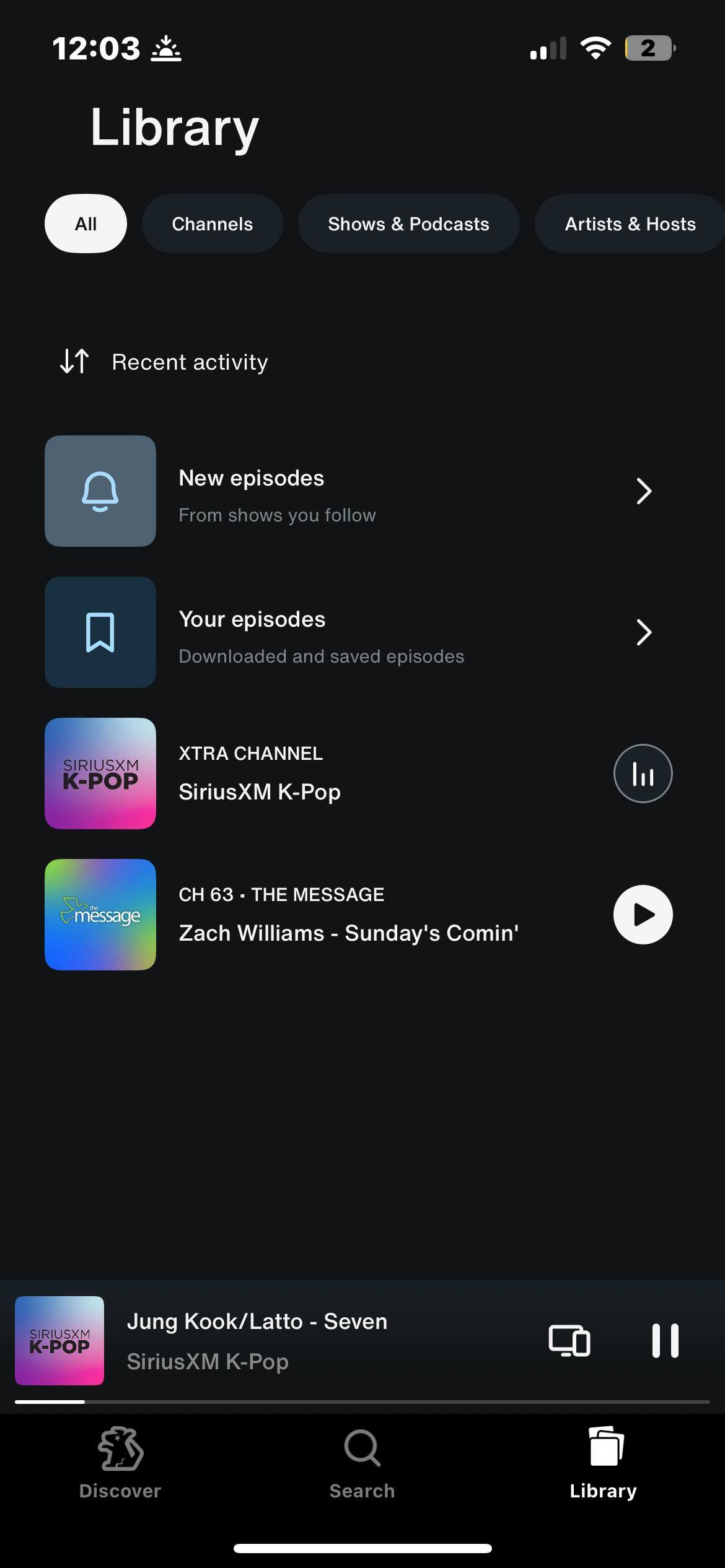Pause Jung Kook/Latto - Seven
Screen dimensions: 725x1568
coord(665,1341)
